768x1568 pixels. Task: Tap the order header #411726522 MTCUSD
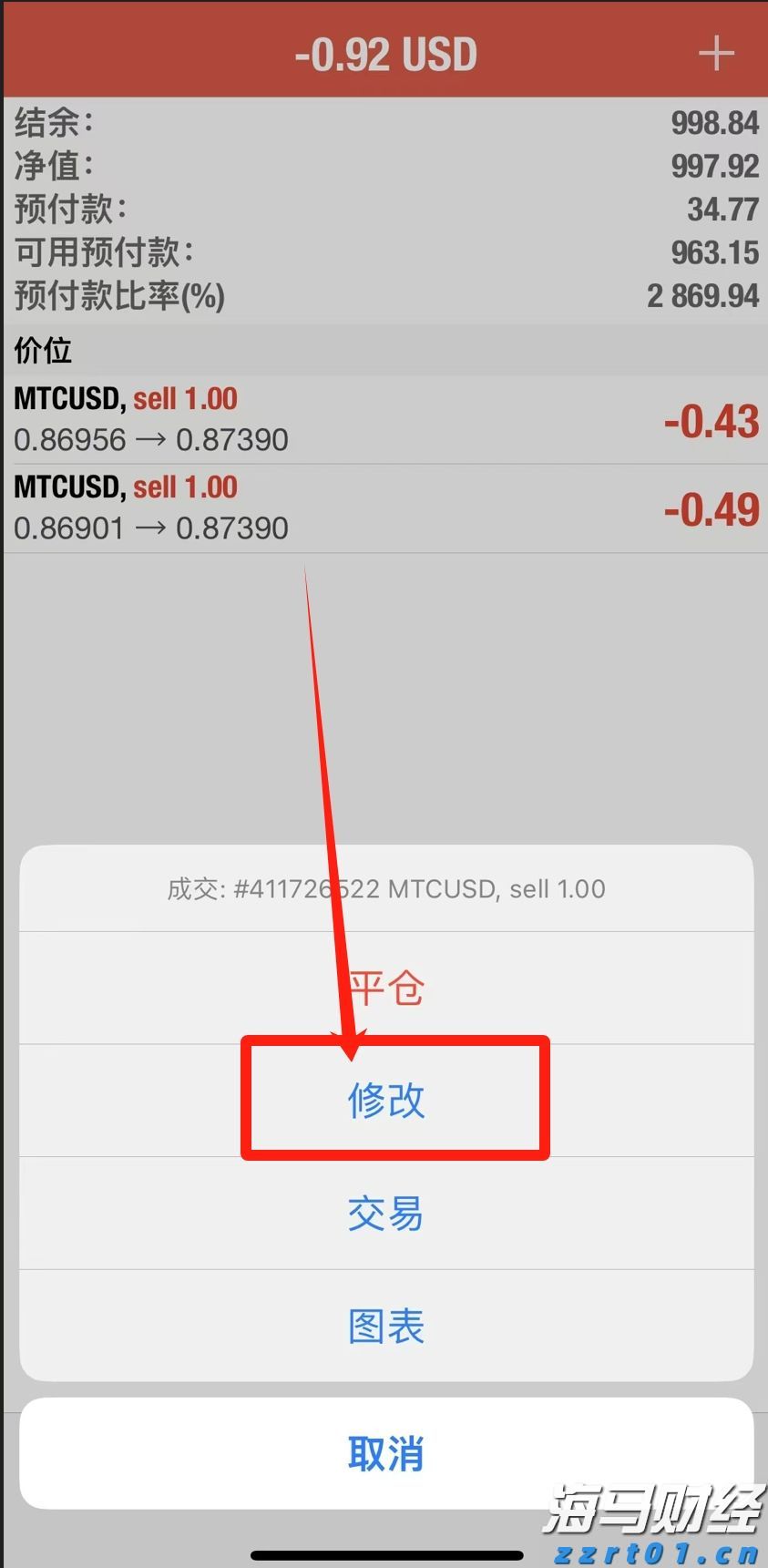pyautogui.click(x=384, y=888)
